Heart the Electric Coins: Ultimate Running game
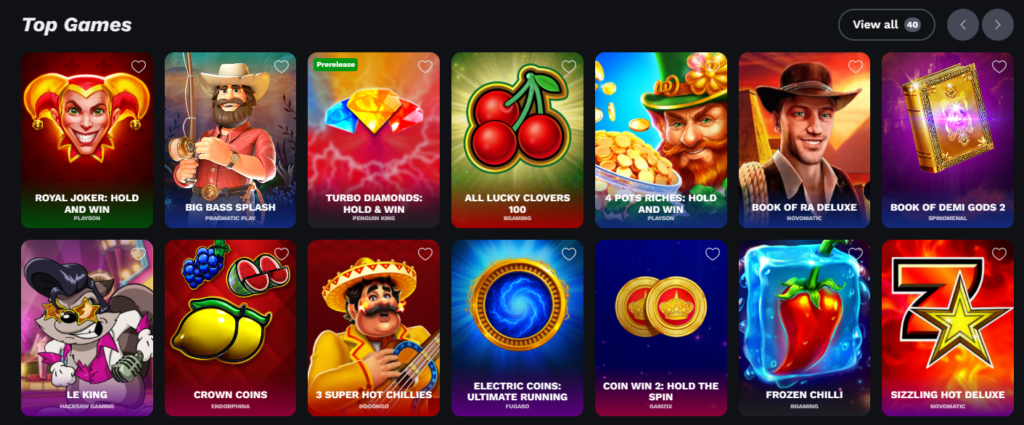The height and width of the screenshot is (425, 1024). 569,254
